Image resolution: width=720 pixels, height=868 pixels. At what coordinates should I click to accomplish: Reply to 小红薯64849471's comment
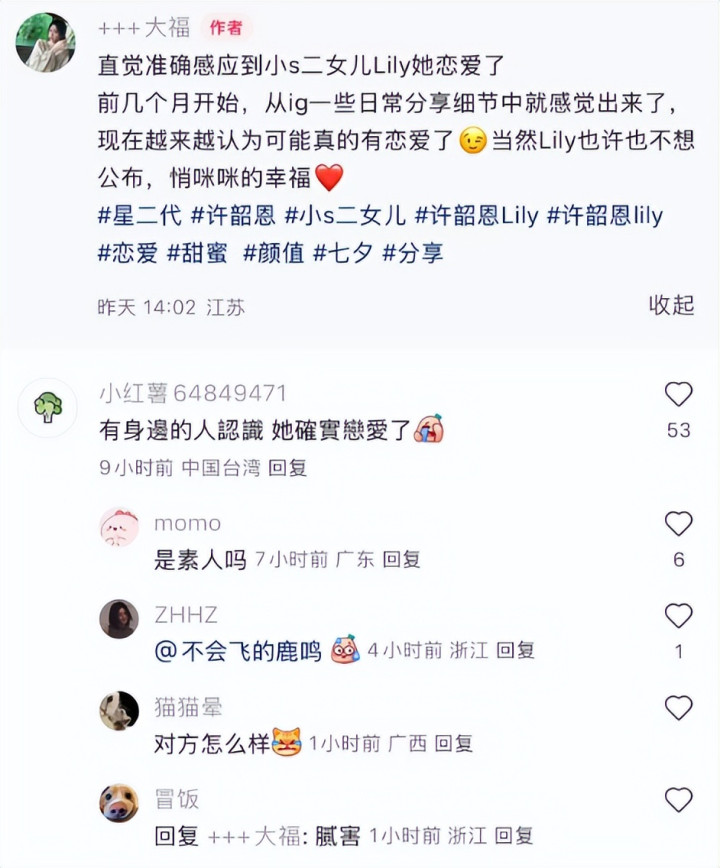point(287,468)
